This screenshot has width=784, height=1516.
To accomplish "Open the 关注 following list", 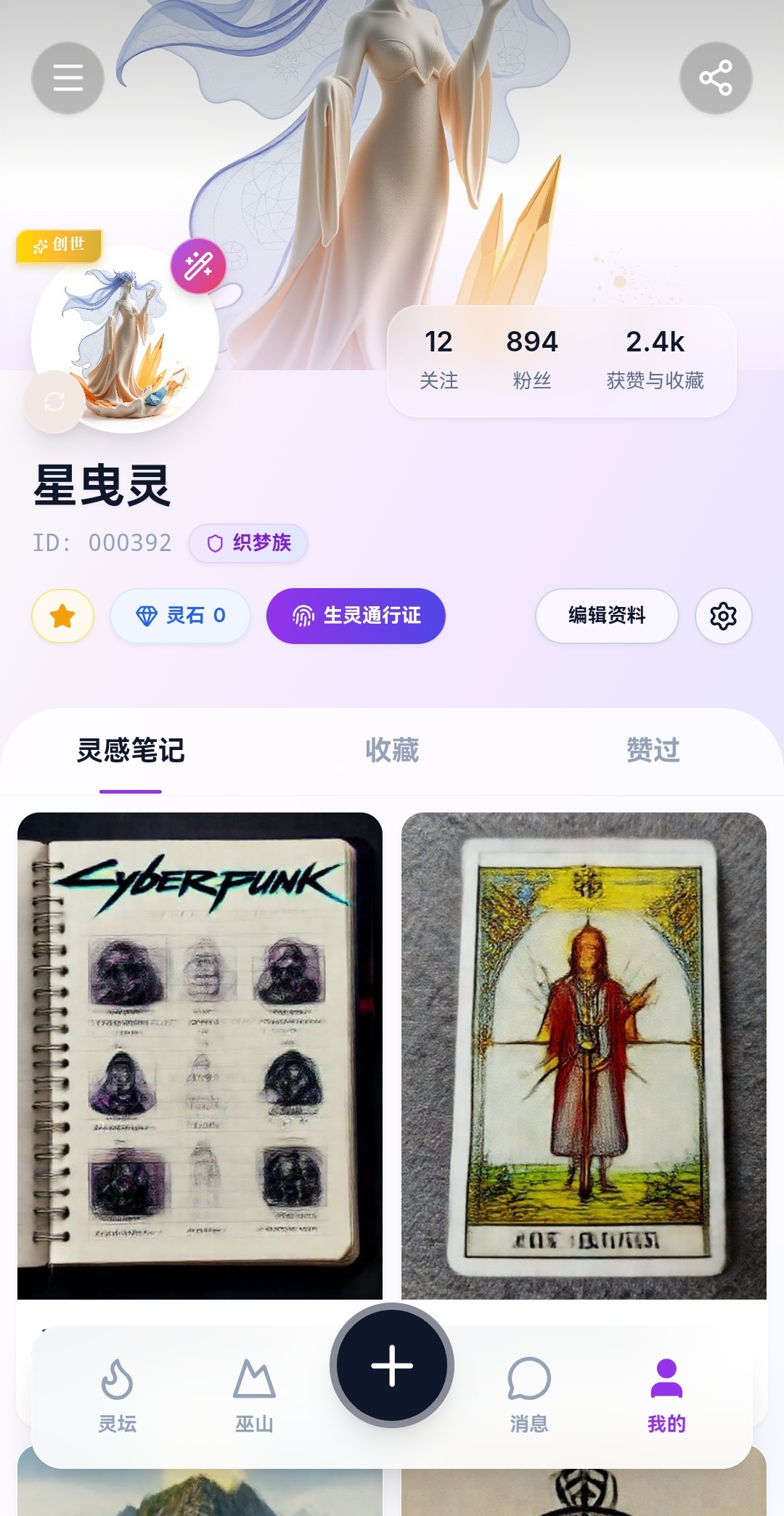I will click(438, 360).
